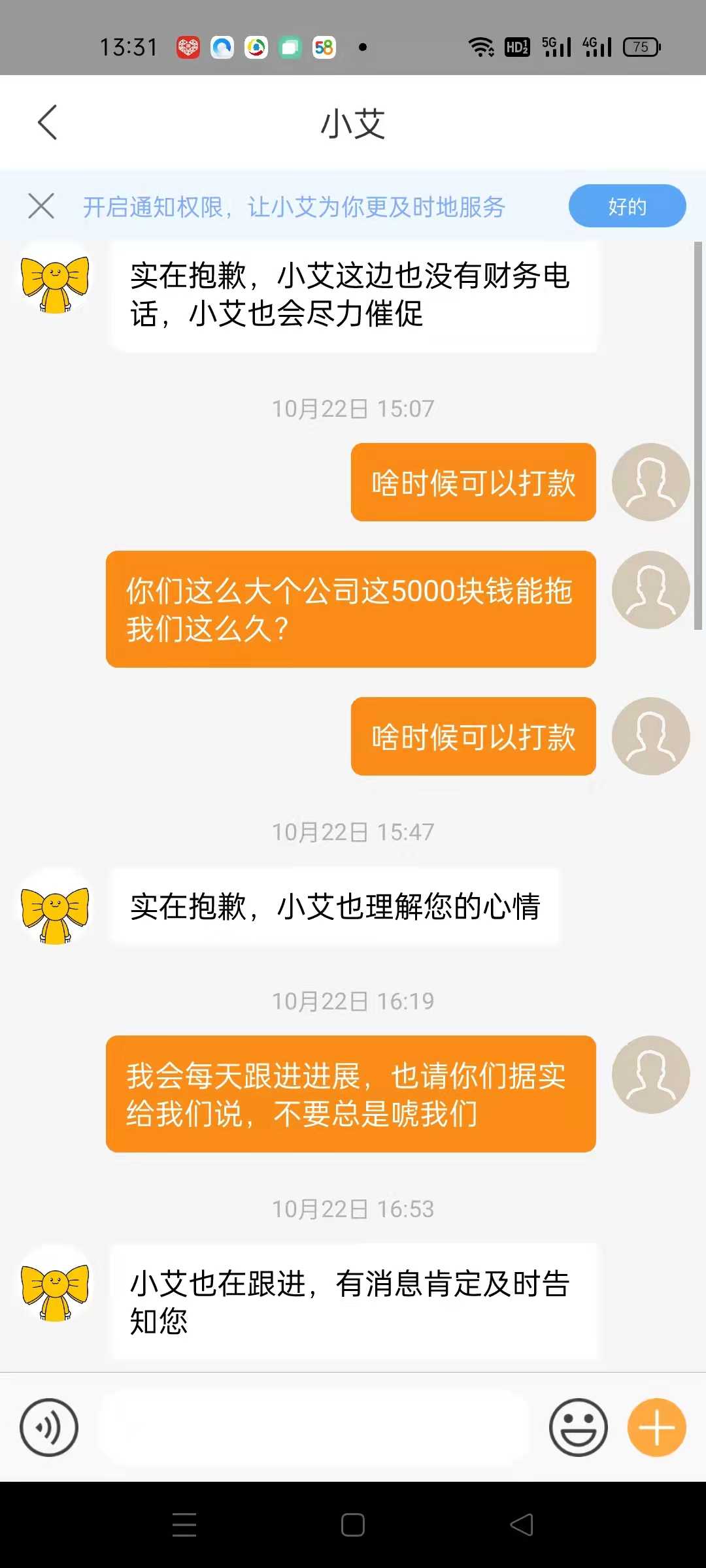Focus the message input field
This screenshot has width=706, height=1568.
click(314, 1427)
